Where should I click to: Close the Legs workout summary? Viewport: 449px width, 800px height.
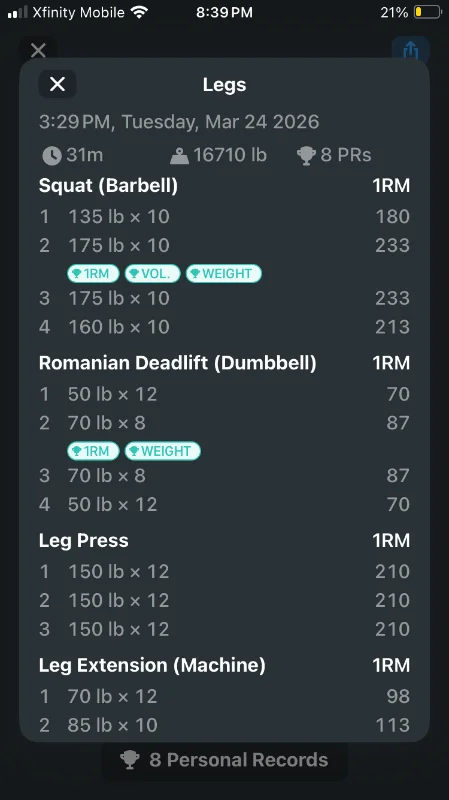click(x=57, y=84)
